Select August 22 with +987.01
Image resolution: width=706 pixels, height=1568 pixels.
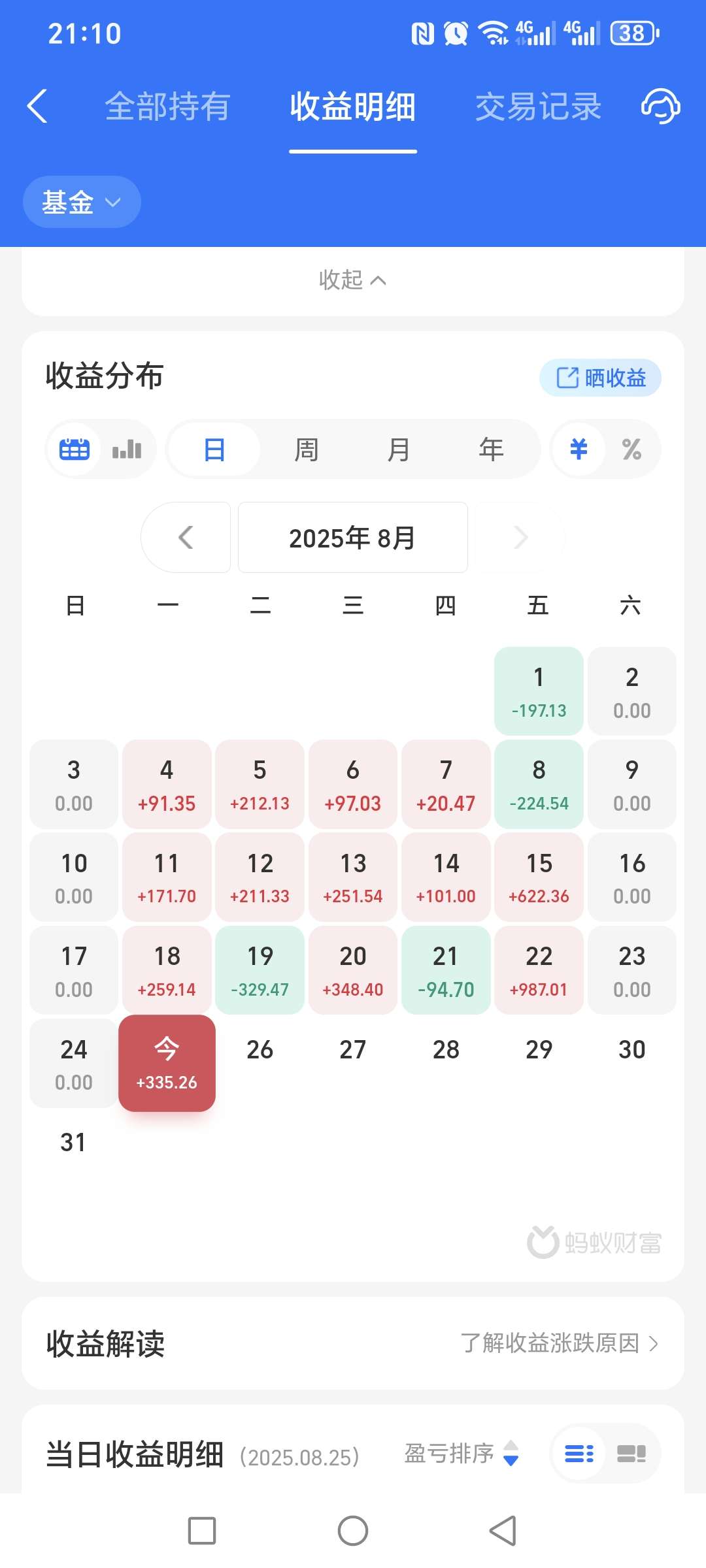tap(539, 970)
